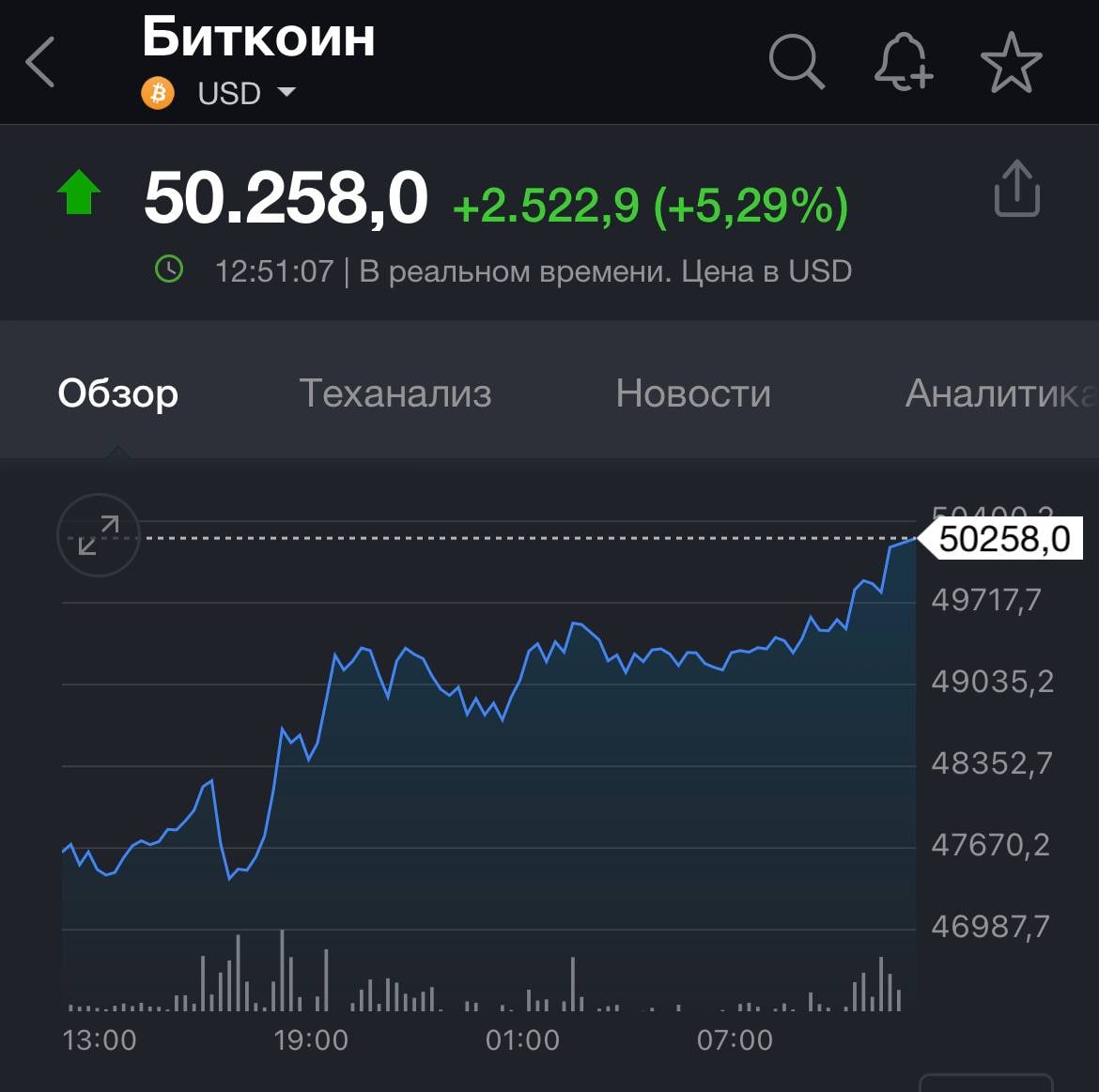Share the Bitcoin quote

[x=1016, y=190]
